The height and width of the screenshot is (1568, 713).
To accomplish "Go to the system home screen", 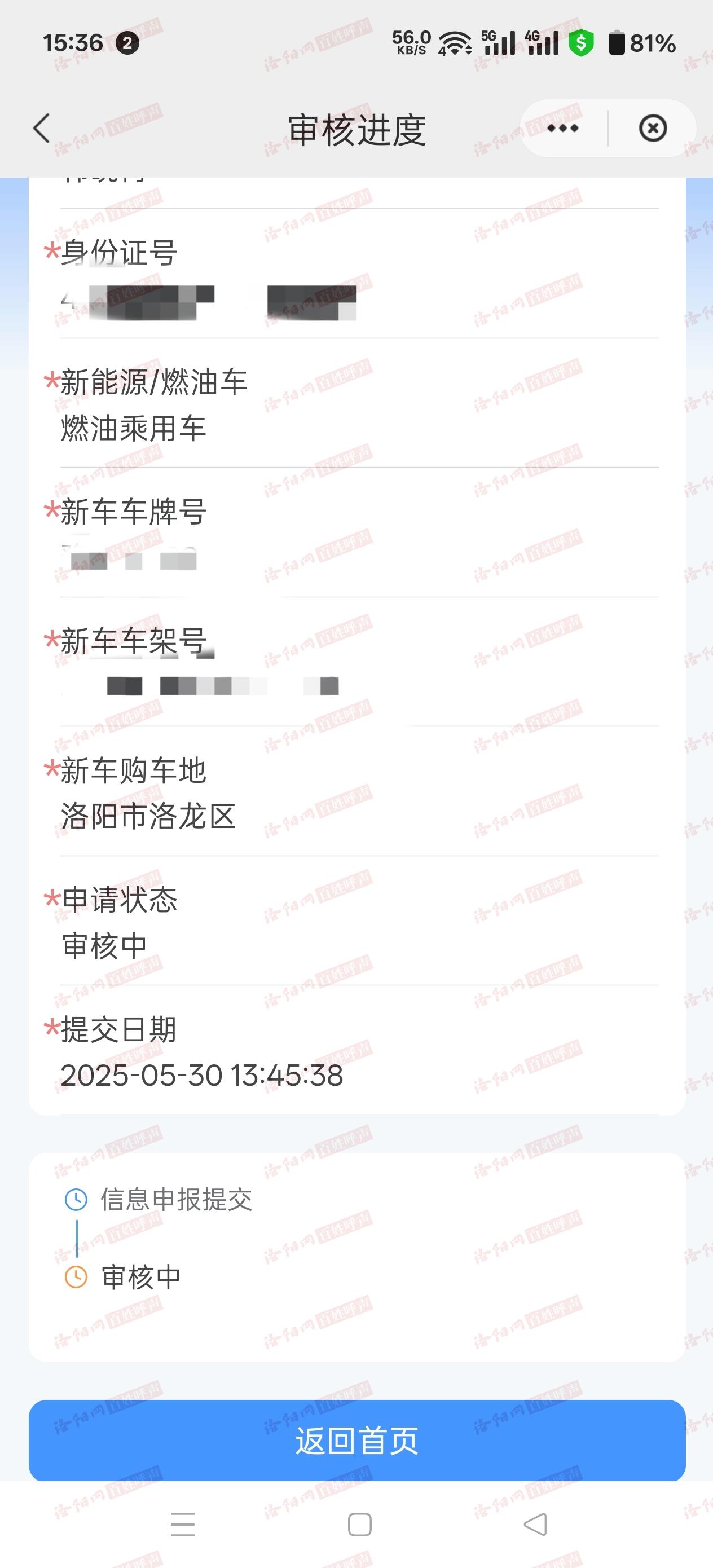I will coord(359,1524).
